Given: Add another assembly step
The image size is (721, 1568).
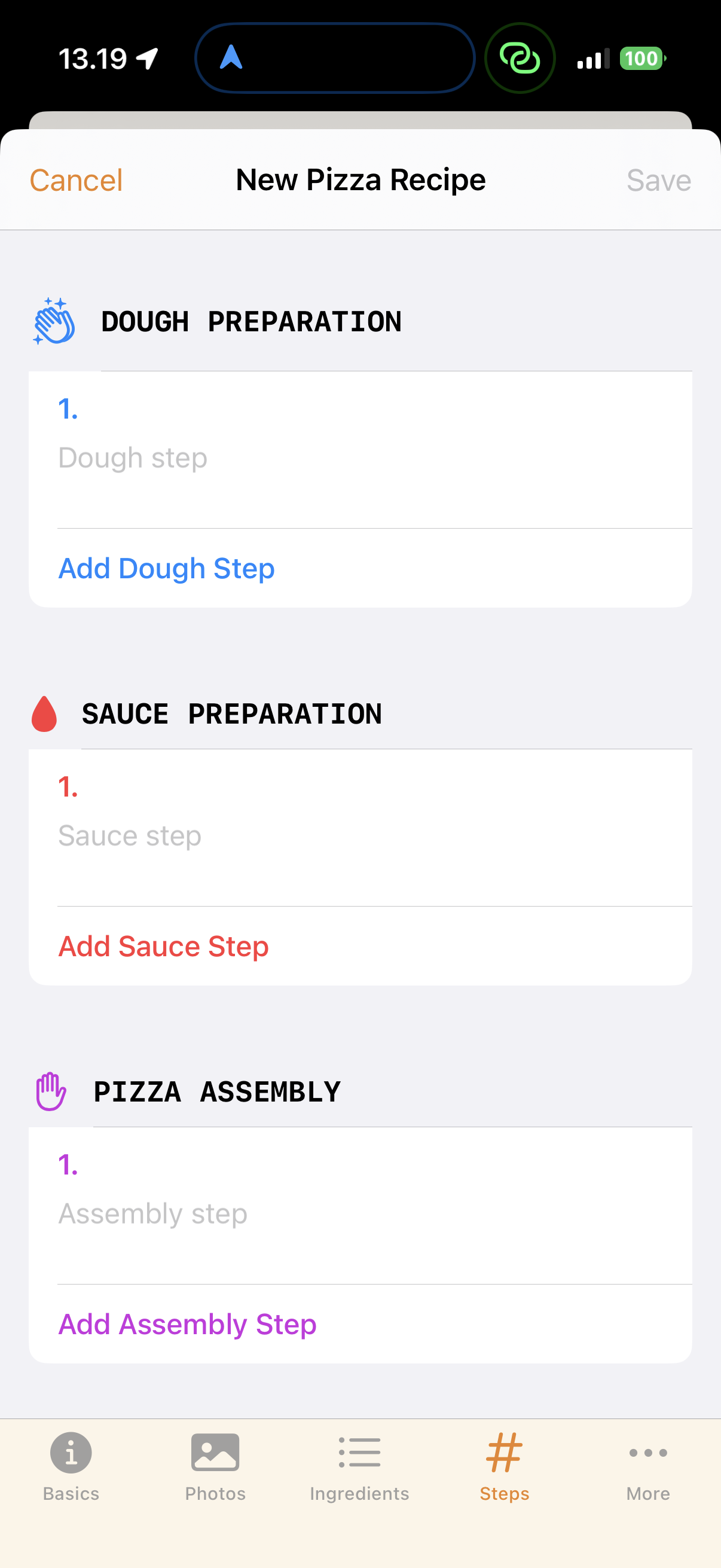Looking at the screenshot, I should (x=187, y=1325).
